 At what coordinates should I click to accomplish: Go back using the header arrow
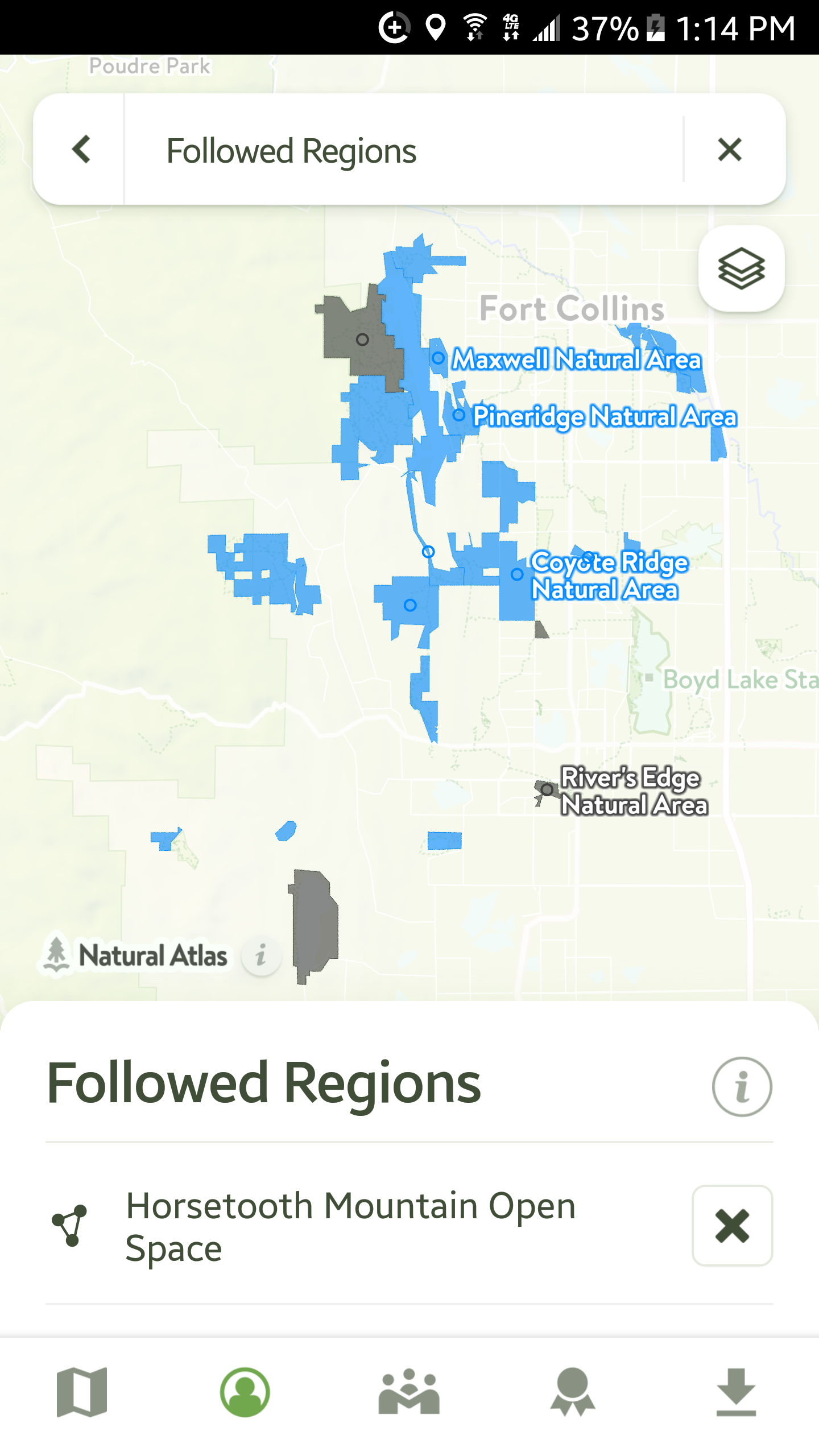pos(81,150)
